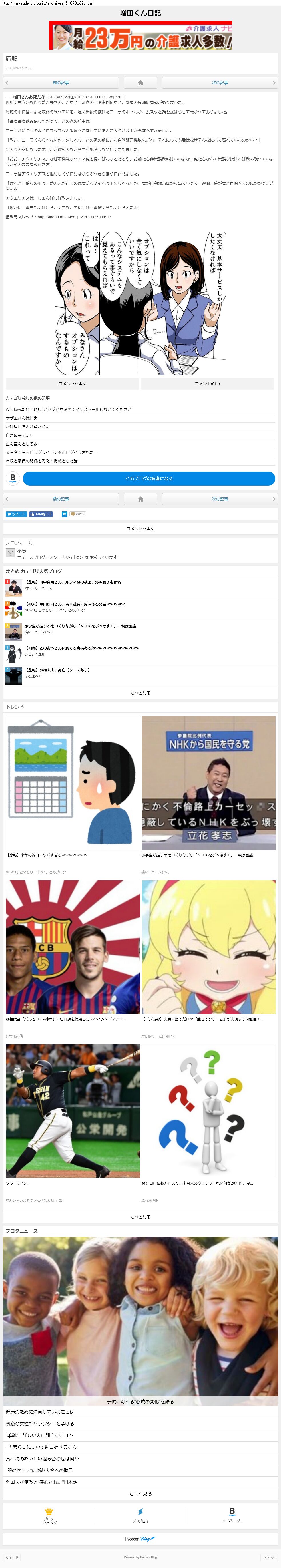The image size is (281, 1568).
Task: Open the サザエさんは甘え article
Action: [x=21, y=418]
